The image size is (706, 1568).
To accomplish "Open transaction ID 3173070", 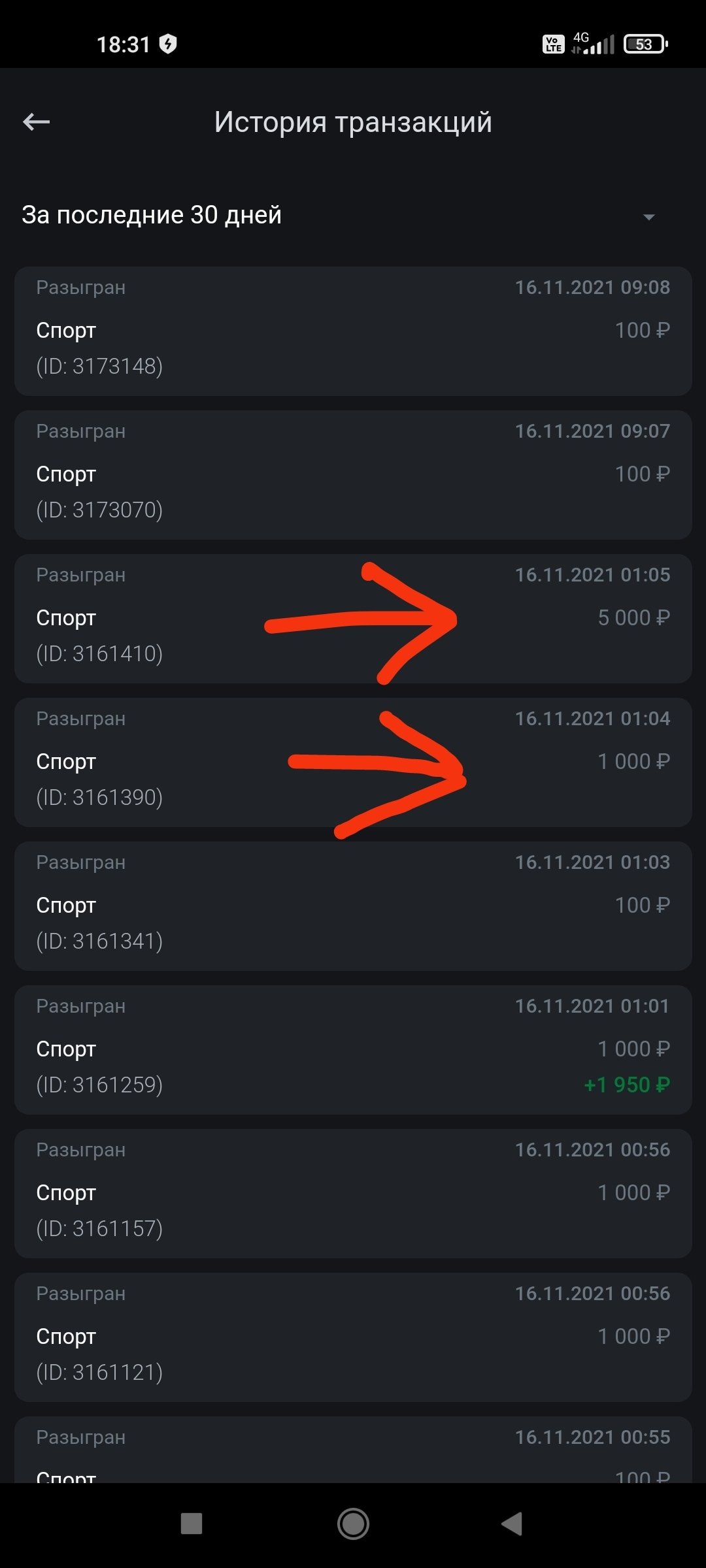I will click(353, 474).
